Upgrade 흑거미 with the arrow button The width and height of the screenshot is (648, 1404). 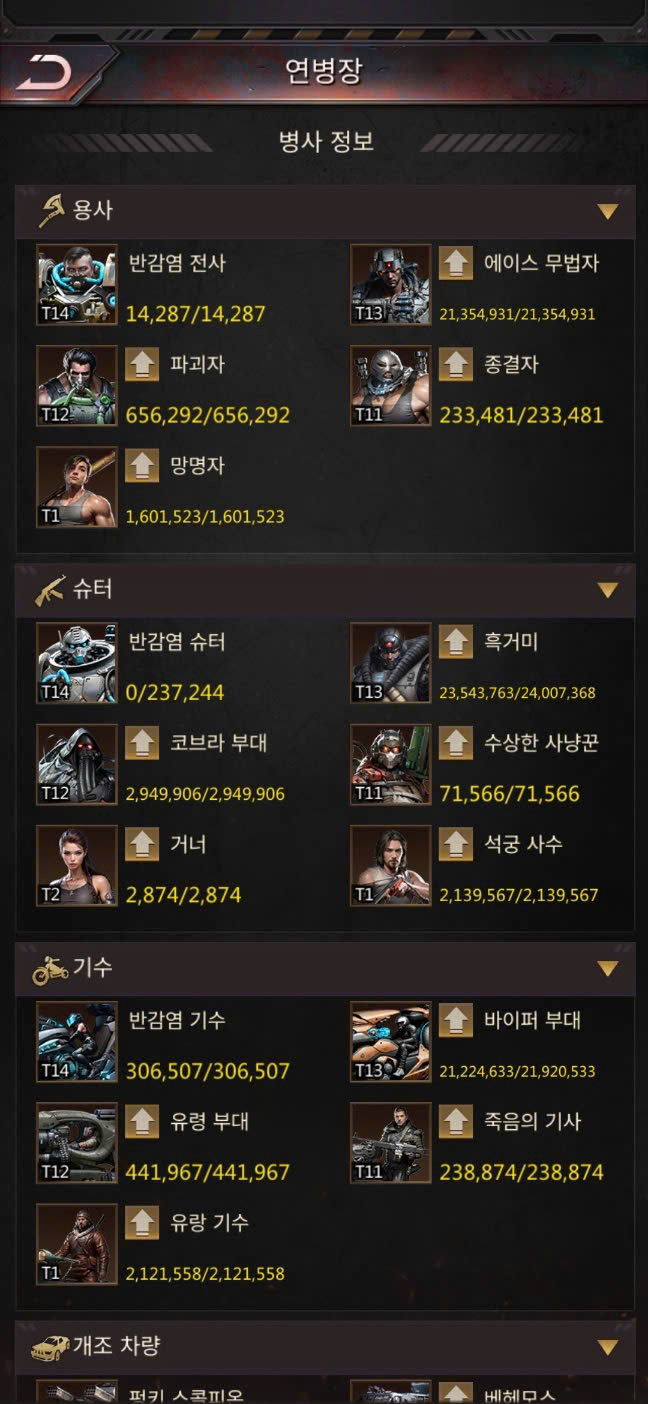[456, 641]
